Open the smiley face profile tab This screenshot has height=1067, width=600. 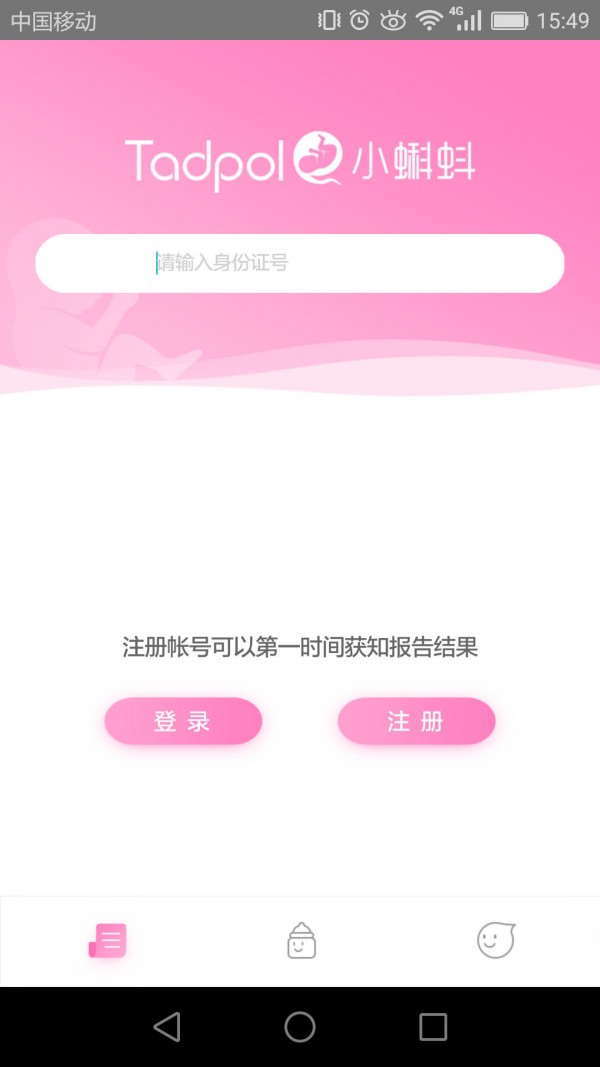click(495, 940)
